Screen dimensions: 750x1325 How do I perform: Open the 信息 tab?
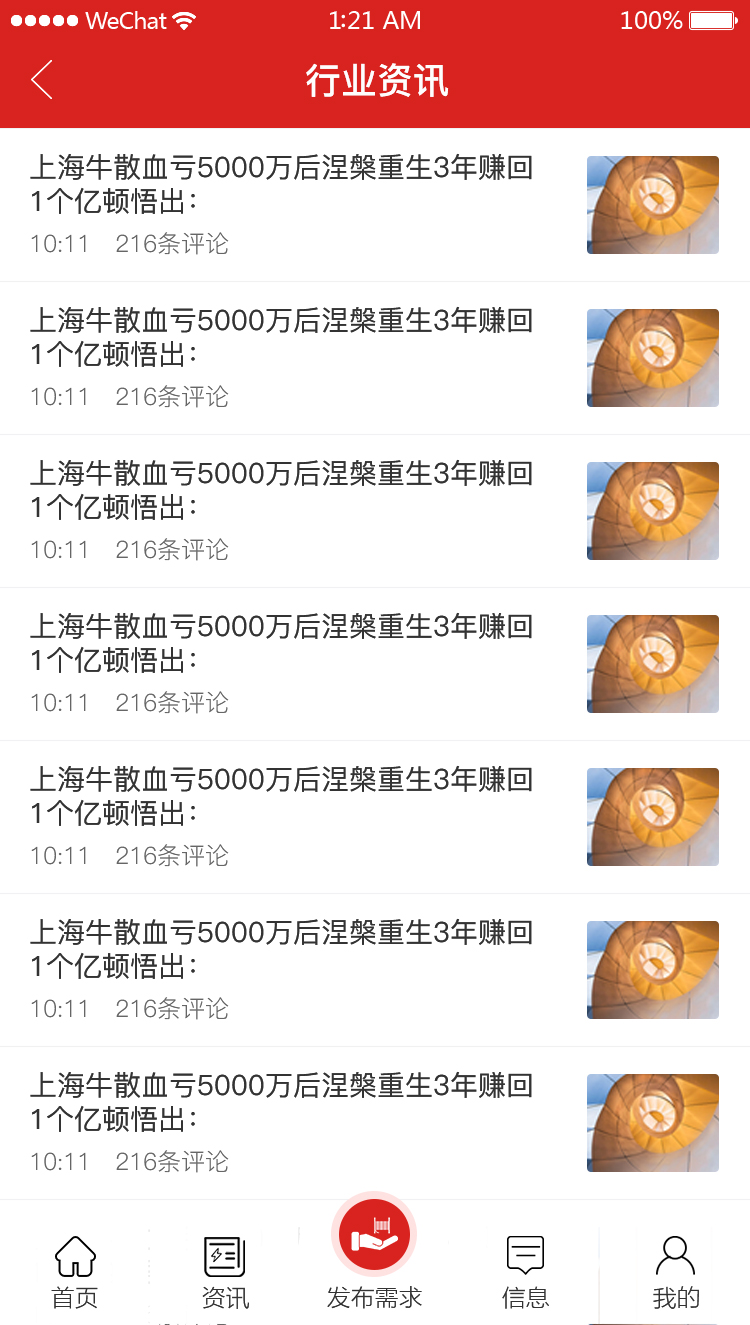coord(525,1271)
